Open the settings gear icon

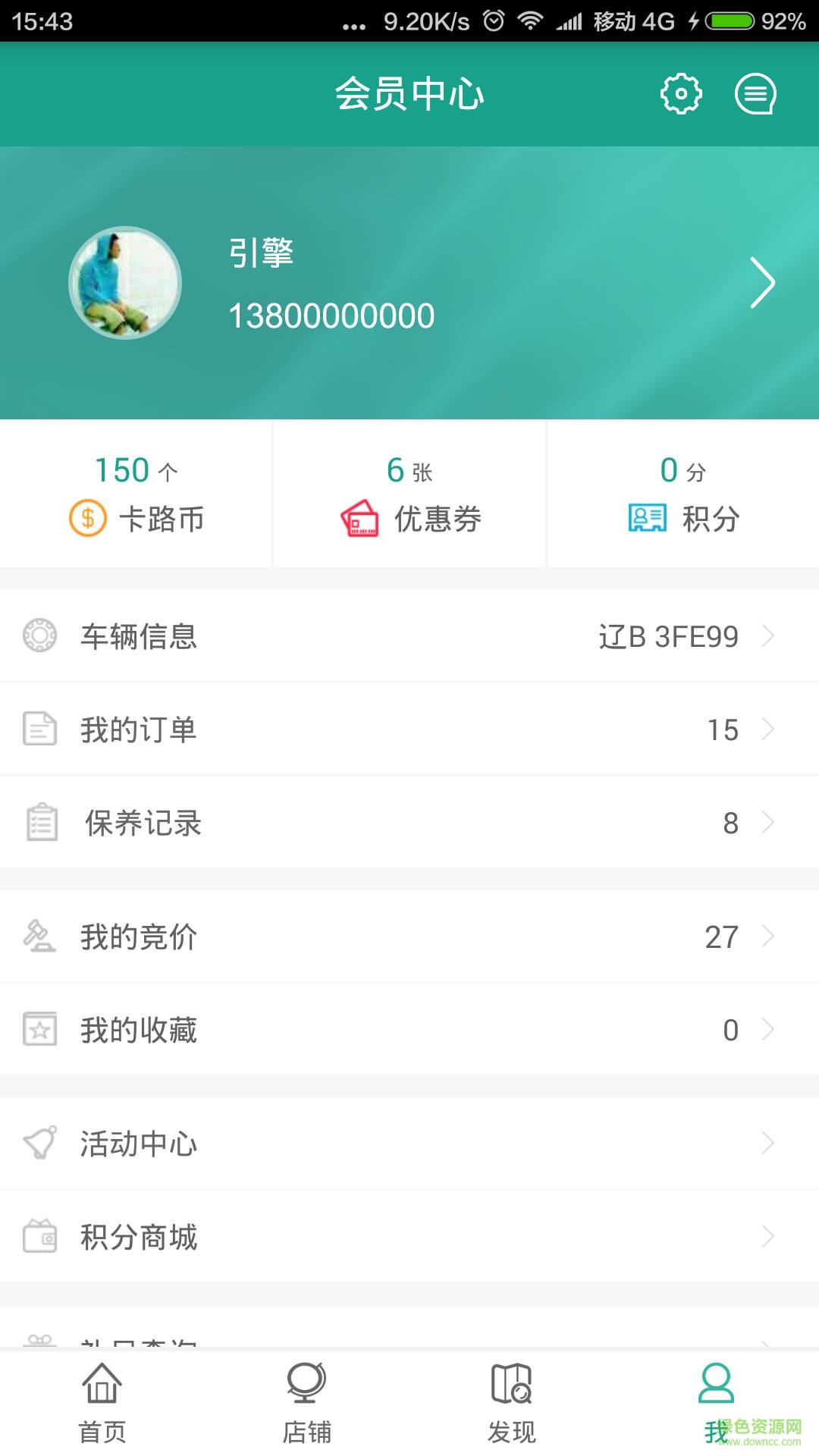tap(680, 93)
